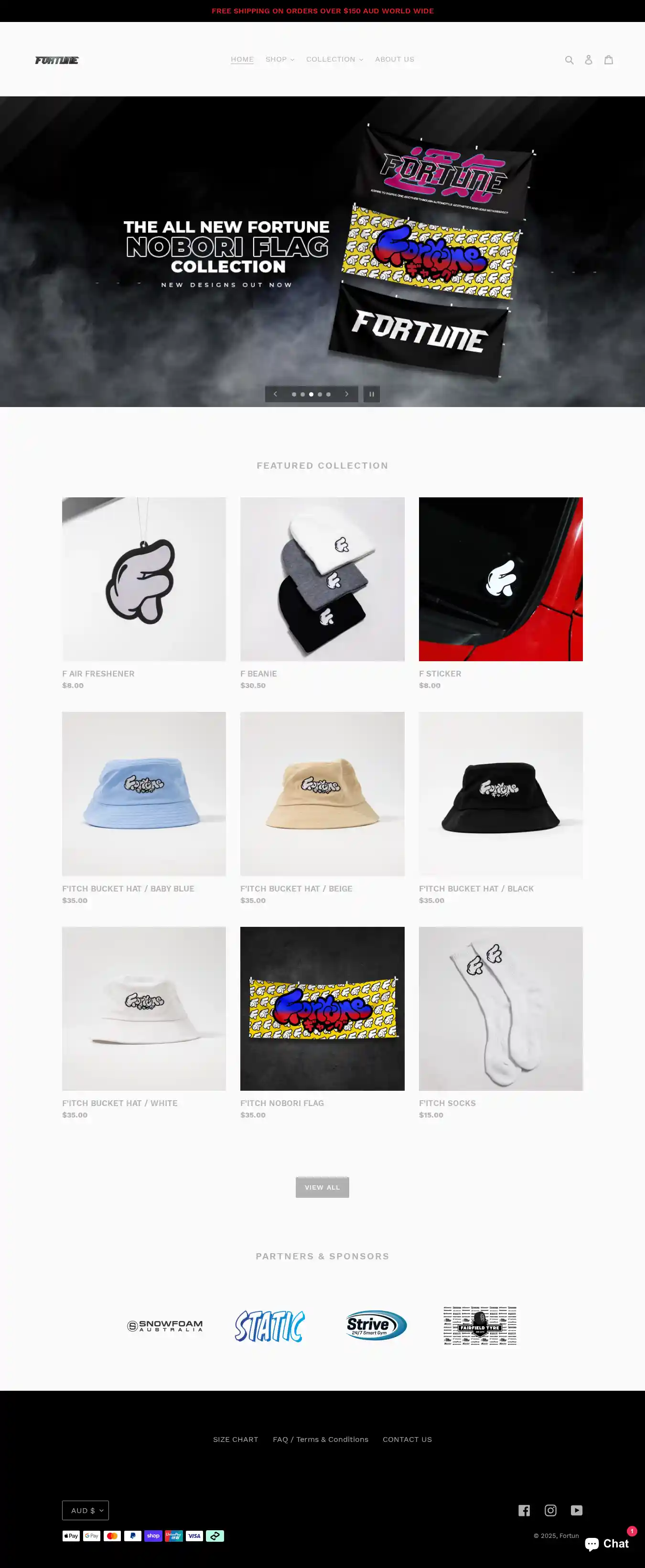The width and height of the screenshot is (645, 1568).
Task: Show the next slideshow banner
Action: pyautogui.click(x=347, y=395)
